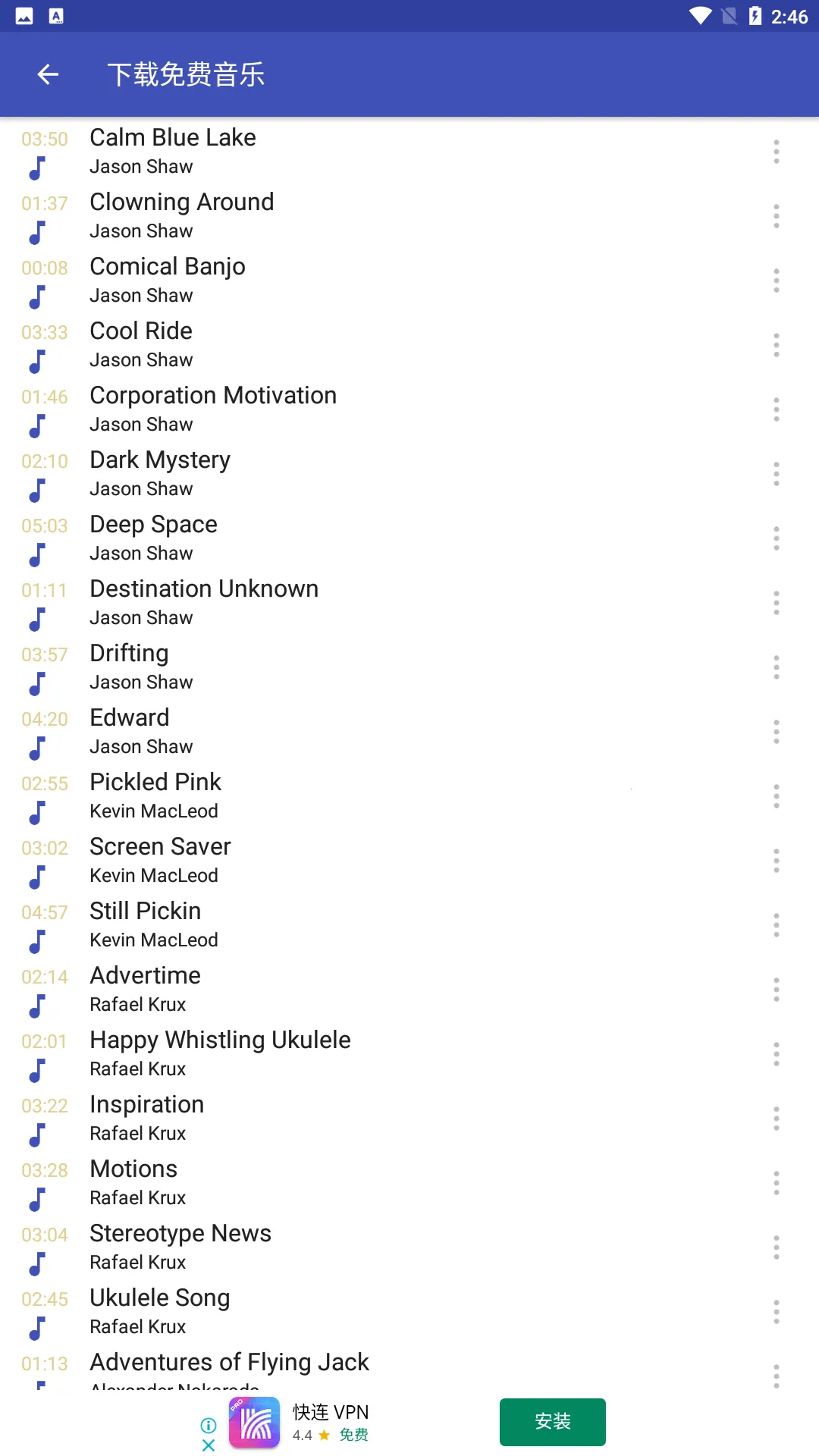Open options for Destination Unknown
The height and width of the screenshot is (1456, 819).
776,603
